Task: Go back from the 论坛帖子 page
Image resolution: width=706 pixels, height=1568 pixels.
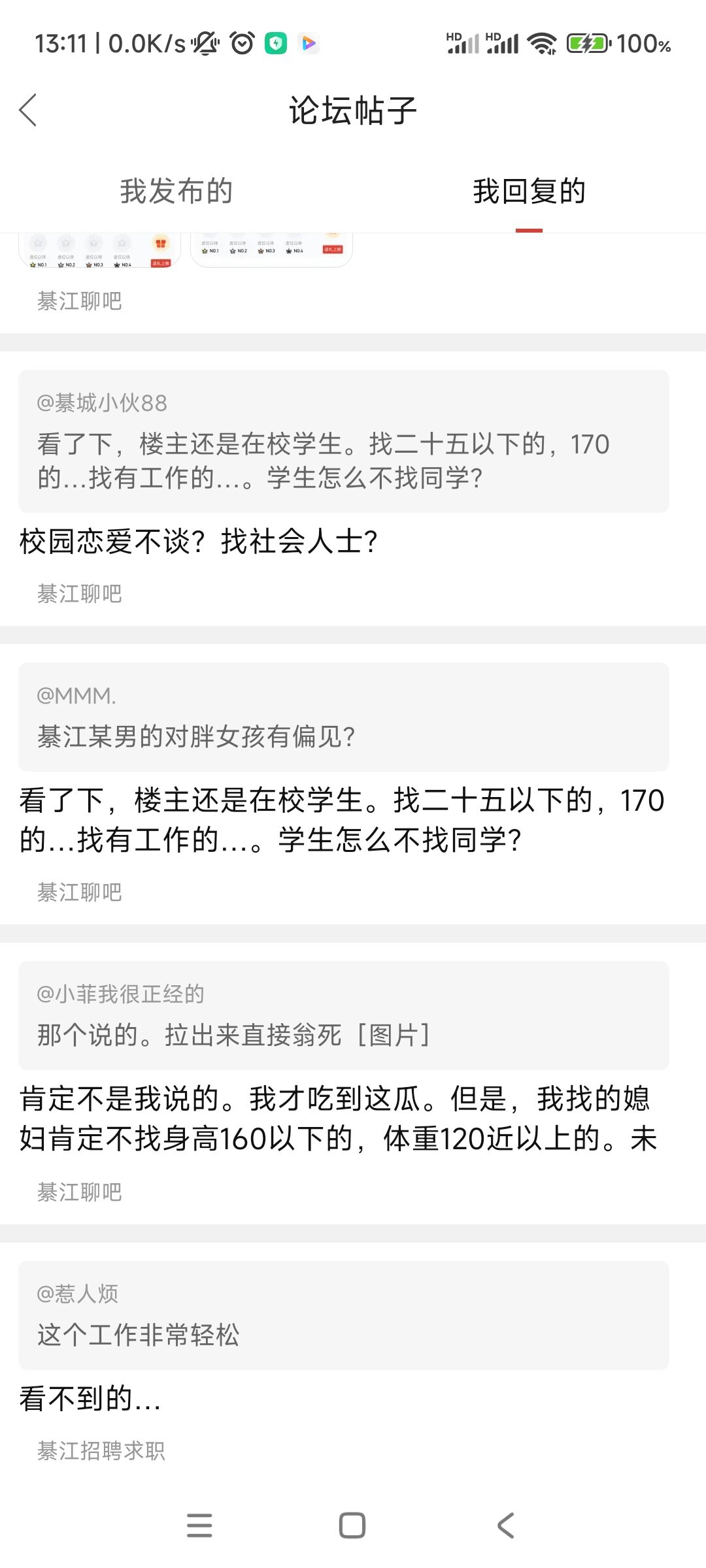Action: pos(28,110)
